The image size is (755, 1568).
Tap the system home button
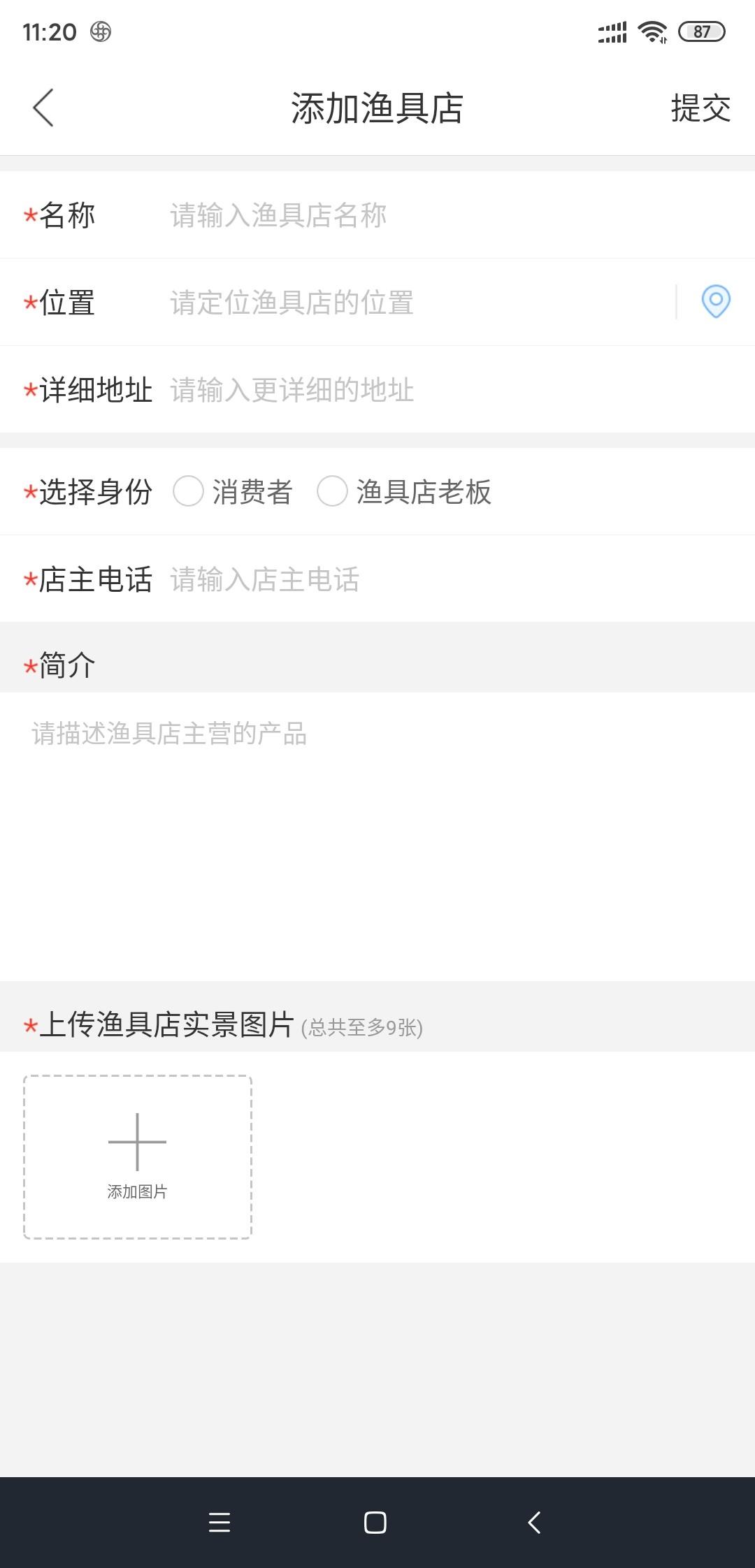(x=375, y=1523)
